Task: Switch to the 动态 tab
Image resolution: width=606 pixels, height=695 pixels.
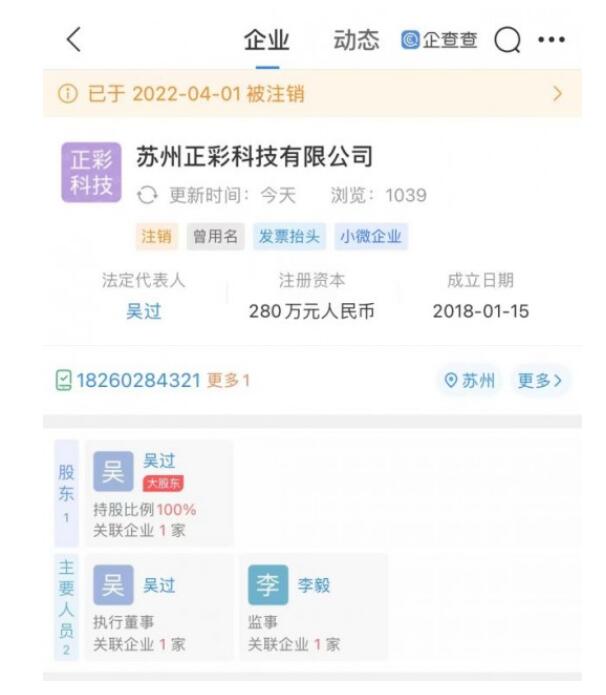Action: (356, 40)
